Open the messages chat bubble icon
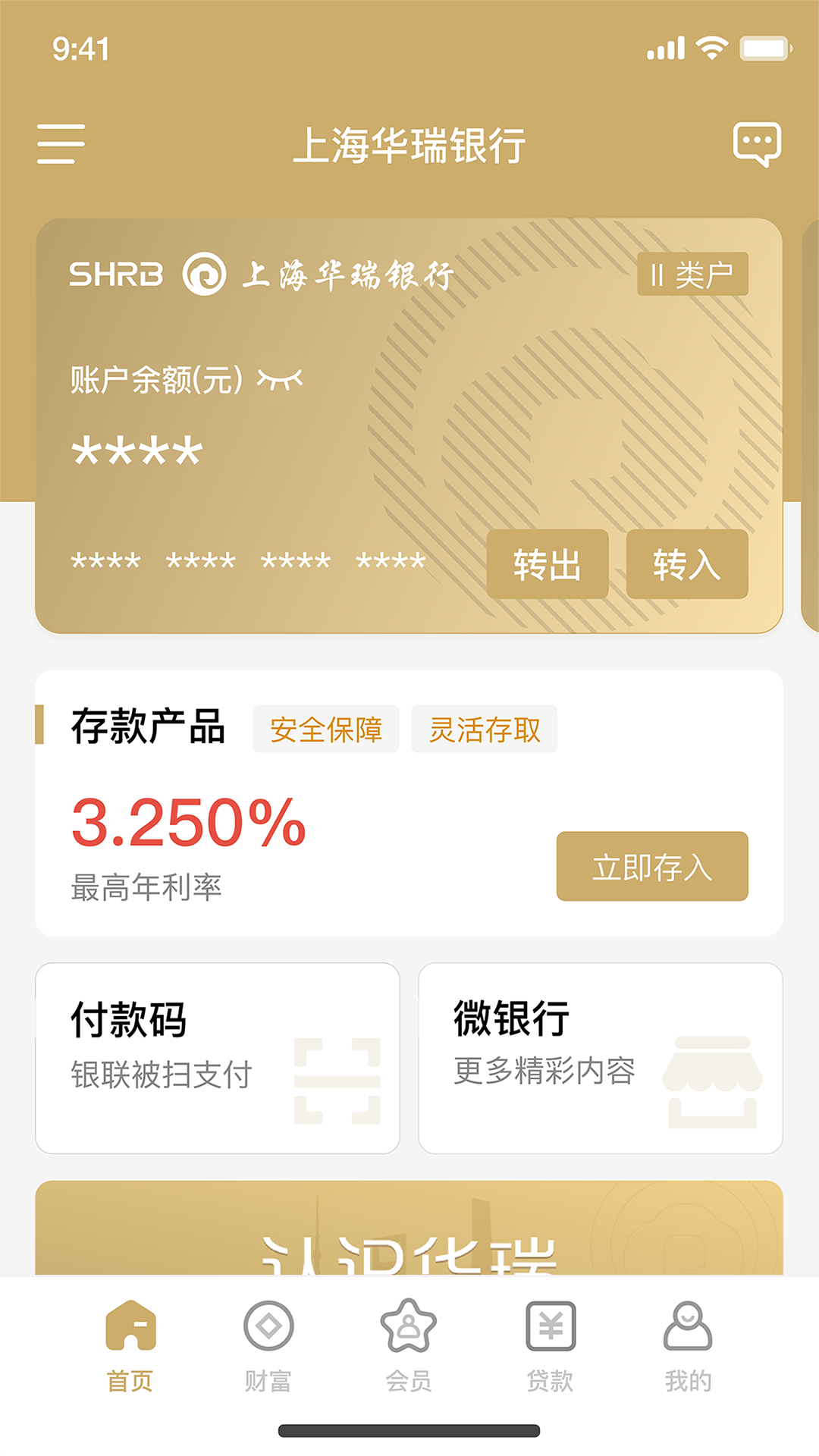The width and height of the screenshot is (819, 1456). (x=757, y=144)
